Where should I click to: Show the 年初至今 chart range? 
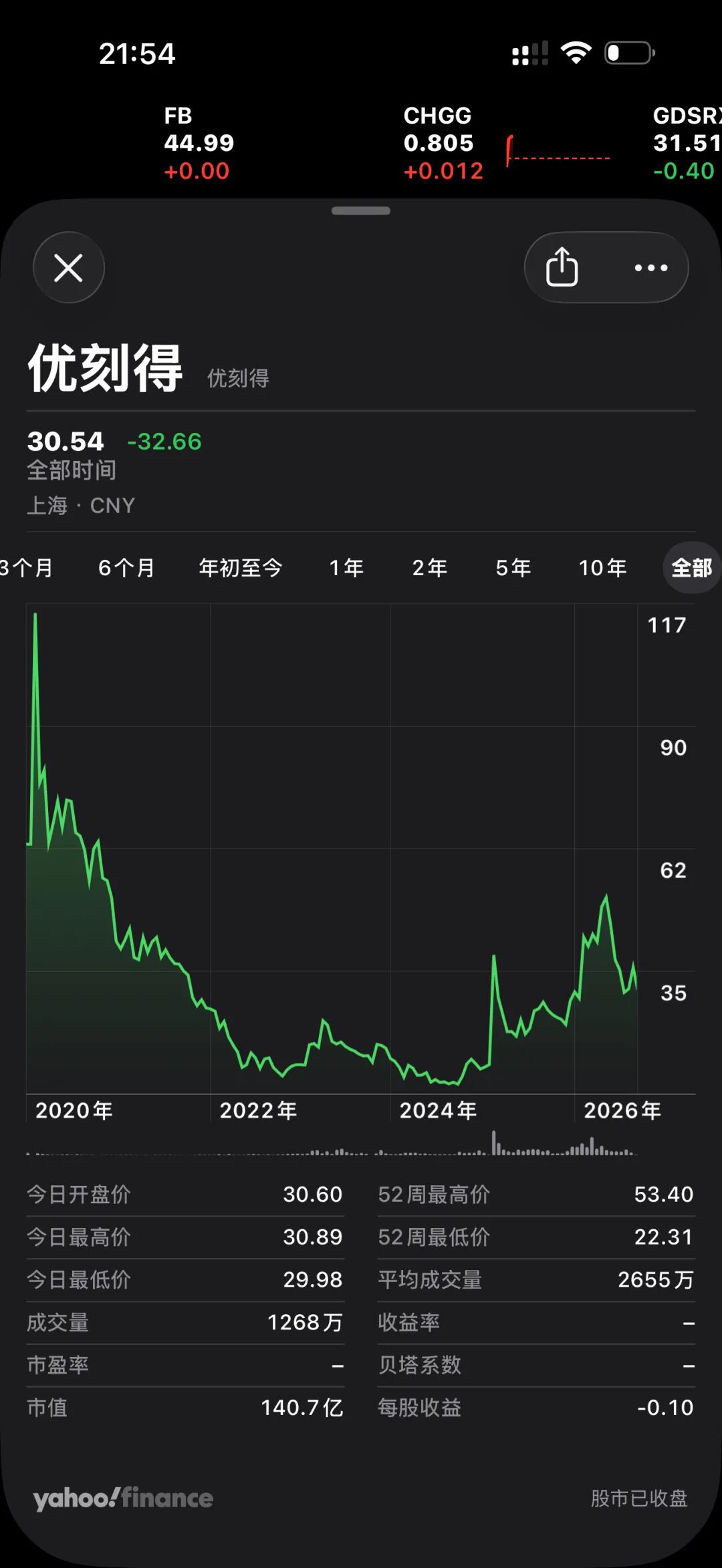(x=241, y=568)
